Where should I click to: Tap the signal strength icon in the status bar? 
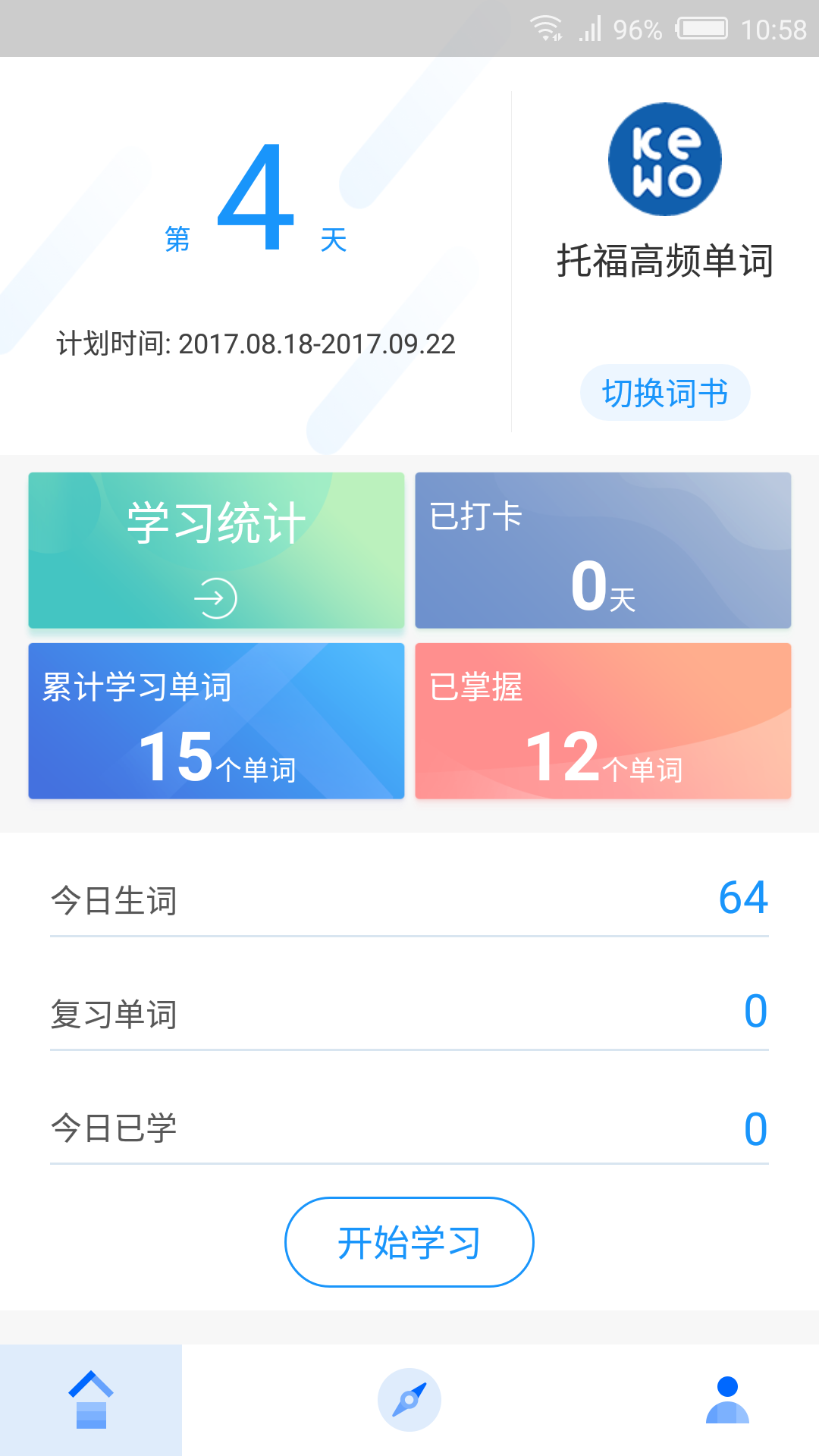pos(590,28)
